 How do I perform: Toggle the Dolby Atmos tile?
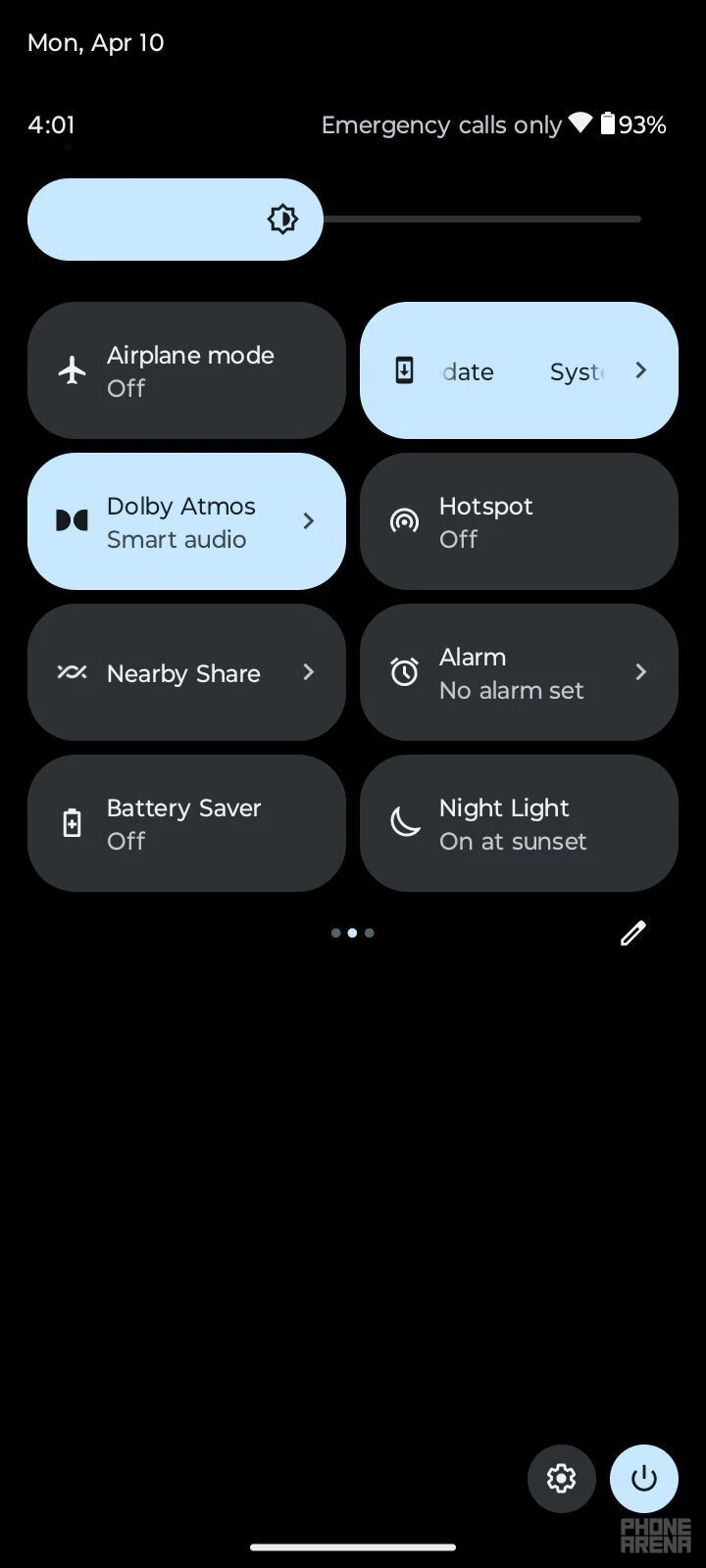click(186, 521)
